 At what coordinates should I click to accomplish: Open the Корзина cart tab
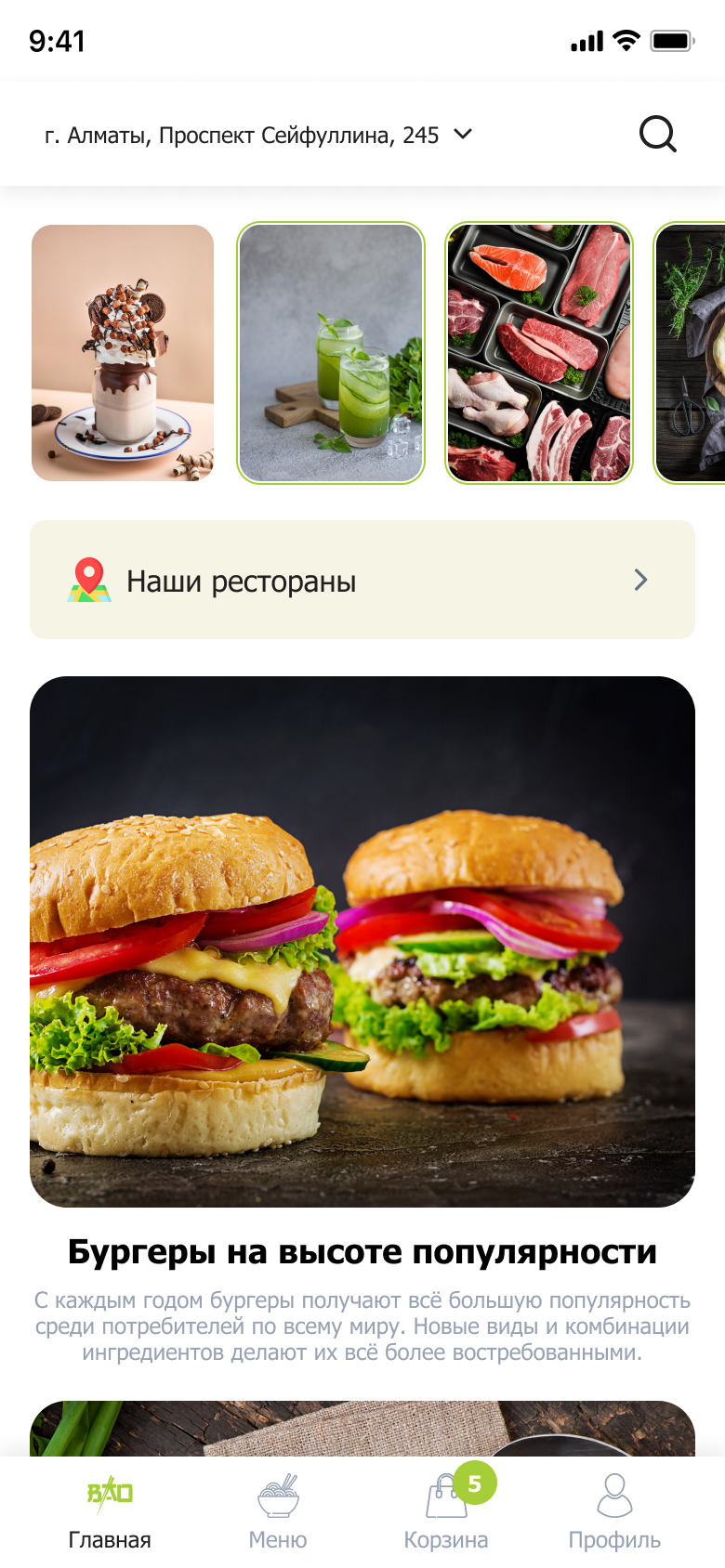click(446, 1512)
